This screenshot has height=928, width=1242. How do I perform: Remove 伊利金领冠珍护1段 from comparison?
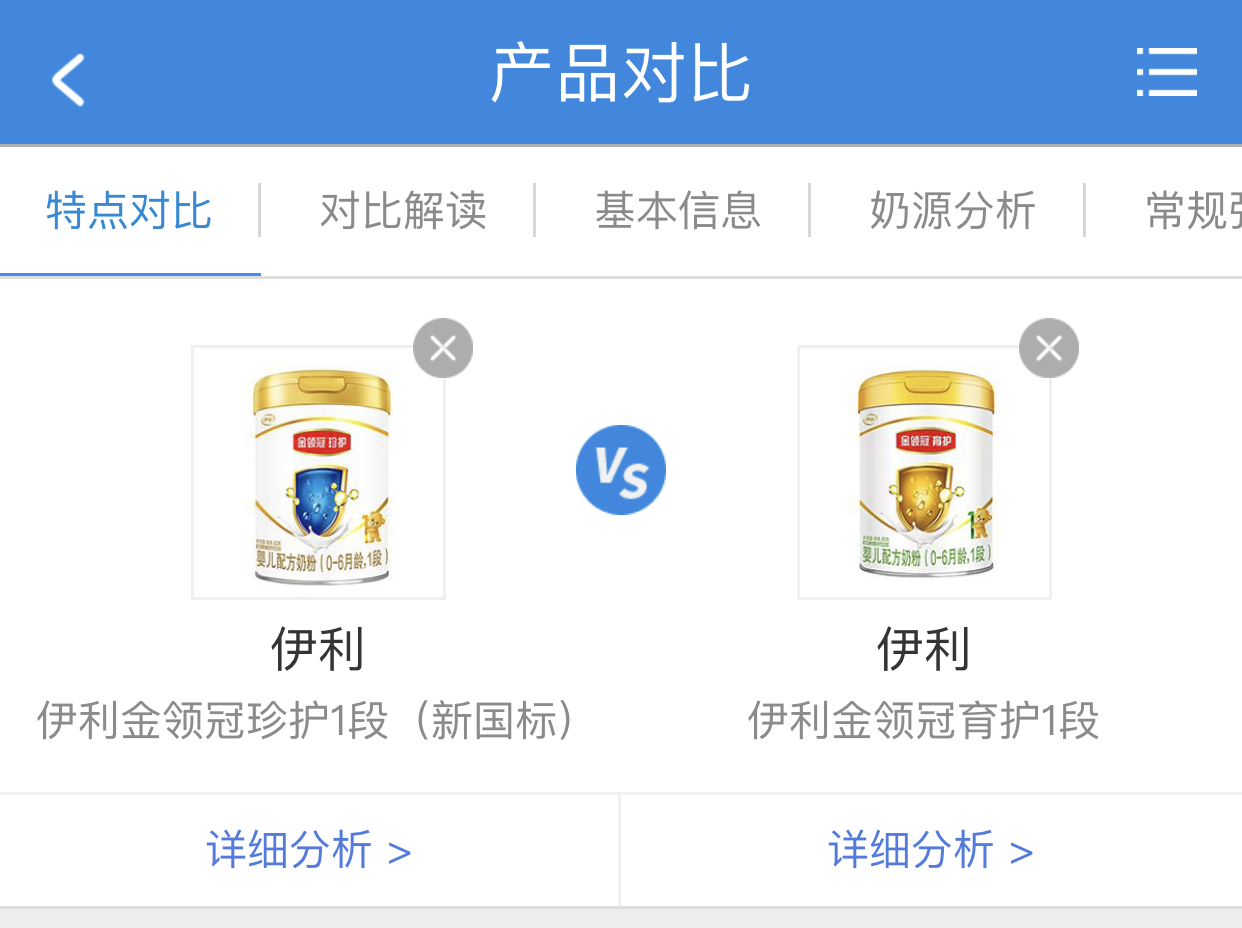coord(443,348)
